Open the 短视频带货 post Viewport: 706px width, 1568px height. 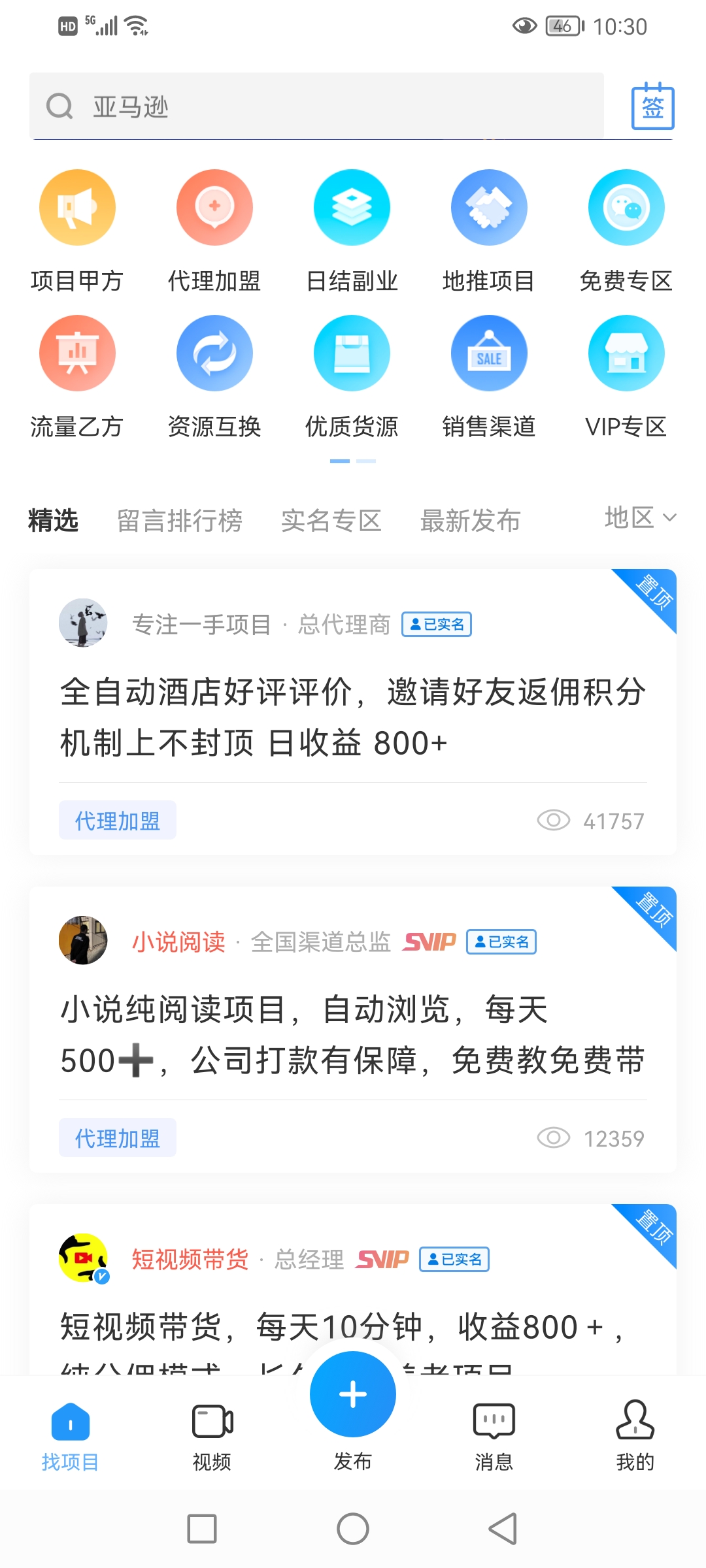340,1326
